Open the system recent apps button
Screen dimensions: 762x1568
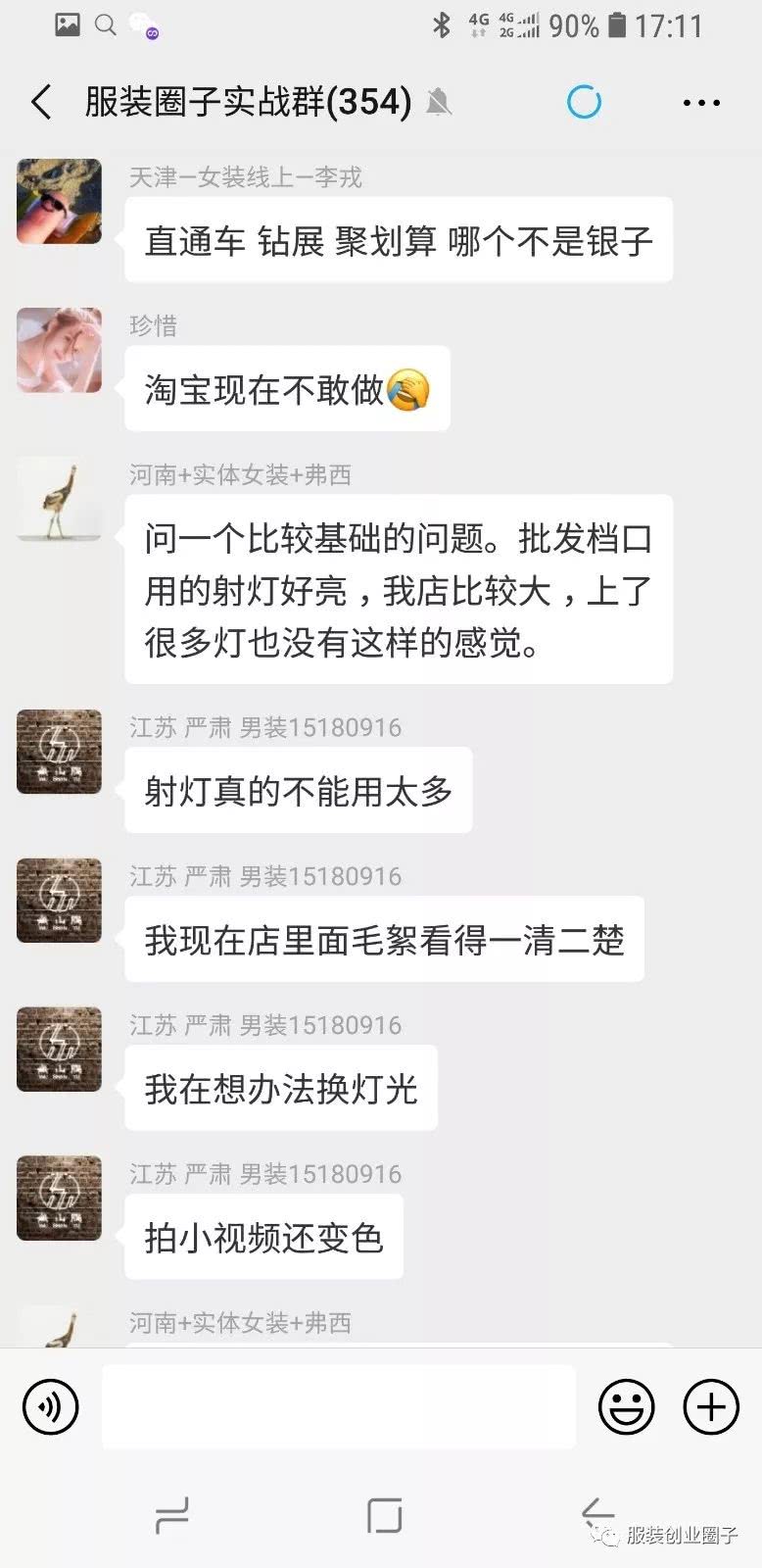pos(172,1516)
